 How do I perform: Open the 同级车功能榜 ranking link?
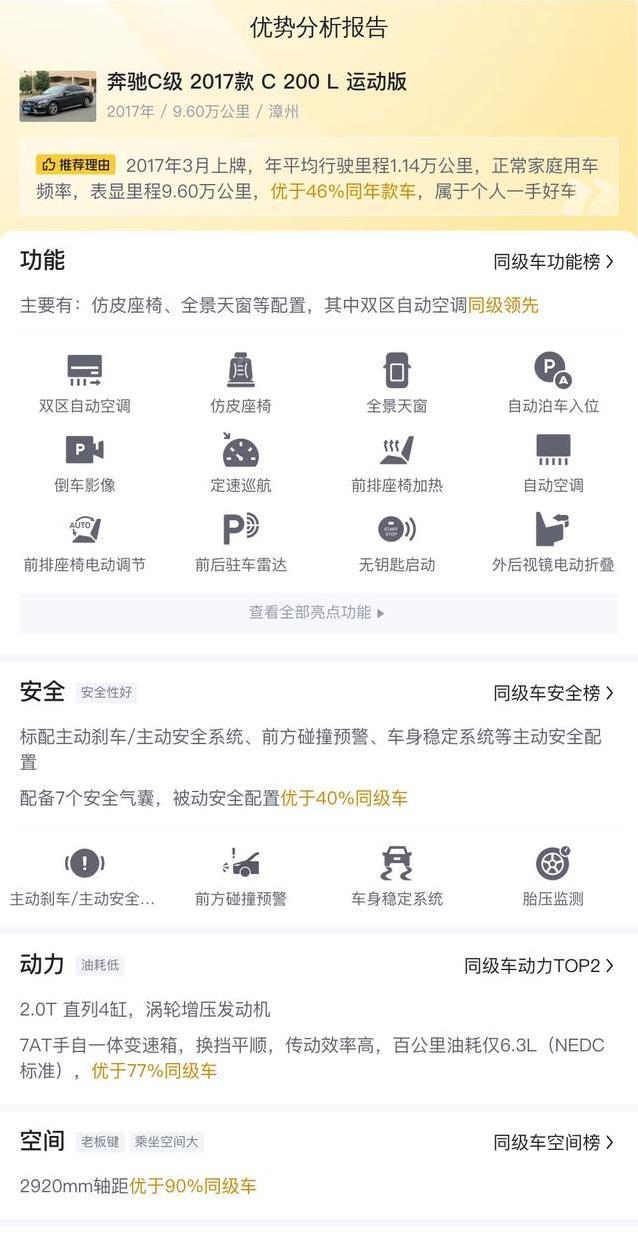[x=553, y=262]
